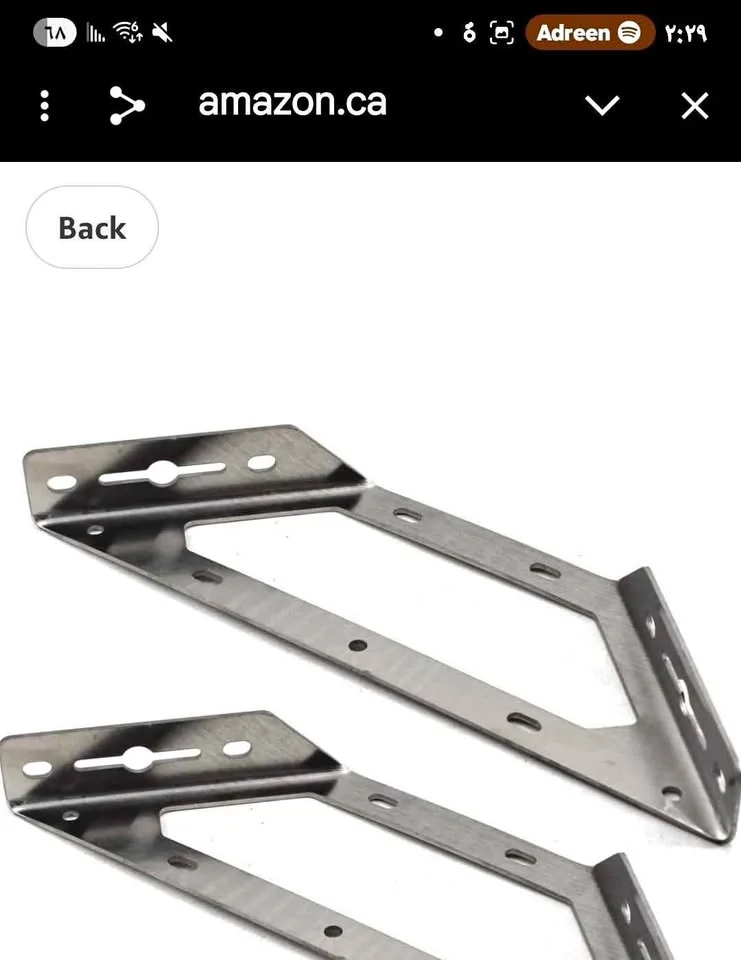The width and height of the screenshot is (741, 960).
Task: Tap the amazon.ca title in the toolbar
Action: 292,103
